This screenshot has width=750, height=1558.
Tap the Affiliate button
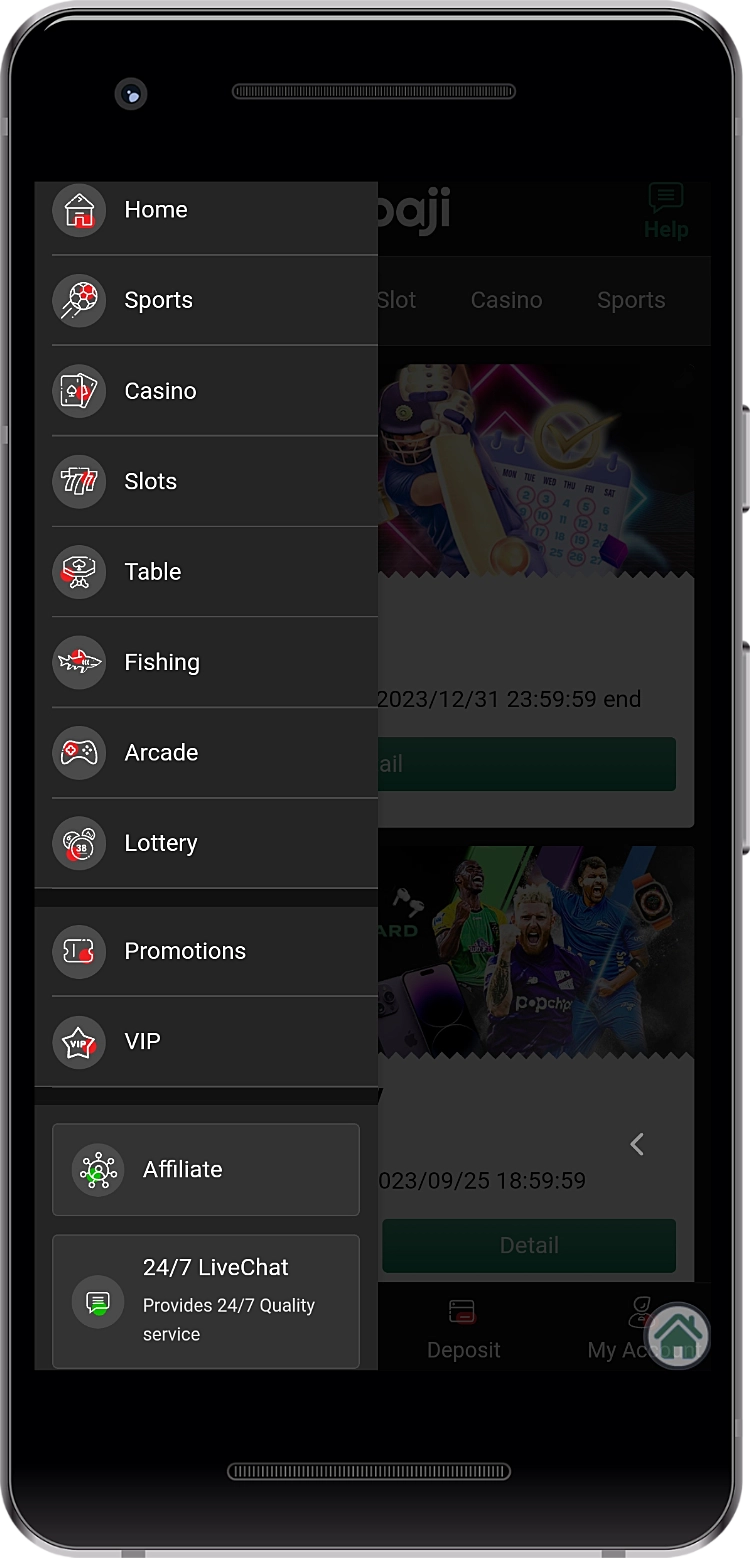(206, 1169)
